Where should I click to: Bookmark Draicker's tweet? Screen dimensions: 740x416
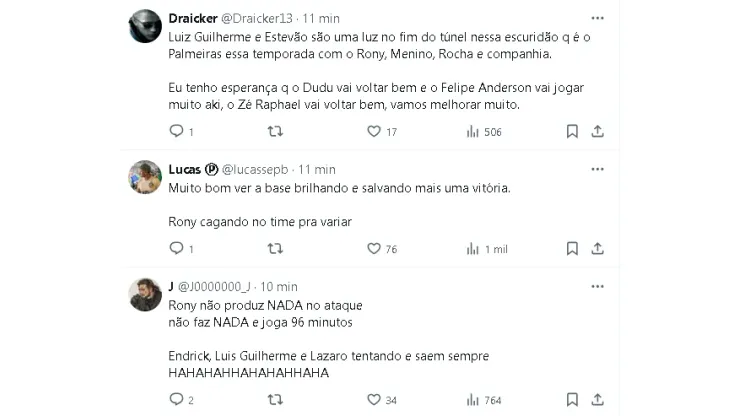click(572, 131)
